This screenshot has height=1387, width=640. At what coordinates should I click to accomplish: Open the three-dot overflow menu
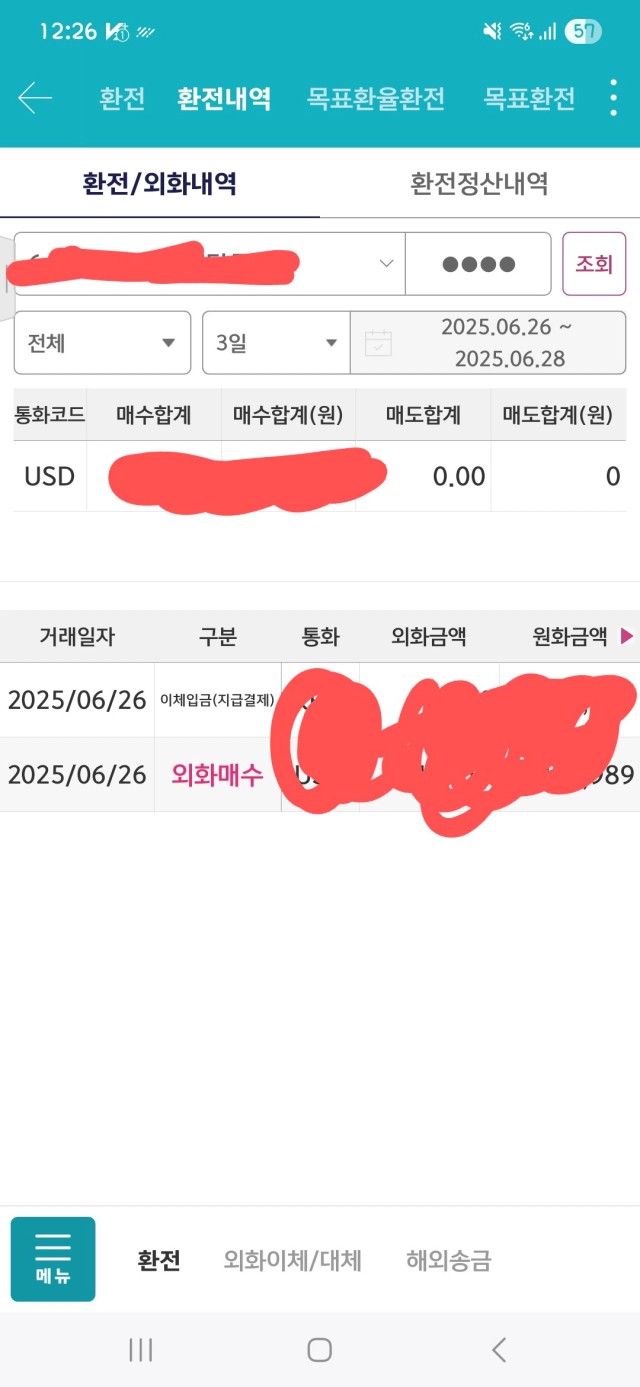pos(614,98)
